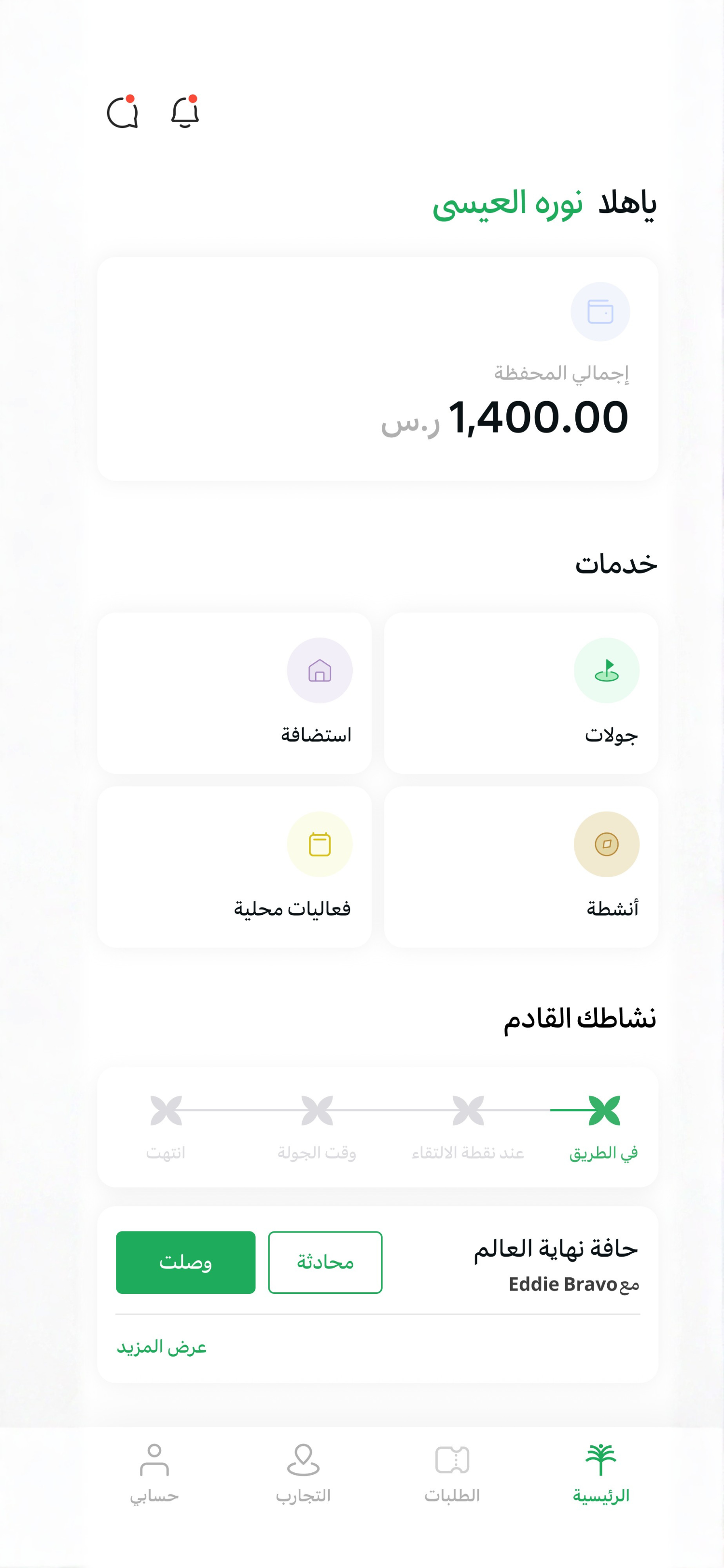724x1568 pixels.
Task: Open the حسابي tab
Action: tap(154, 1474)
